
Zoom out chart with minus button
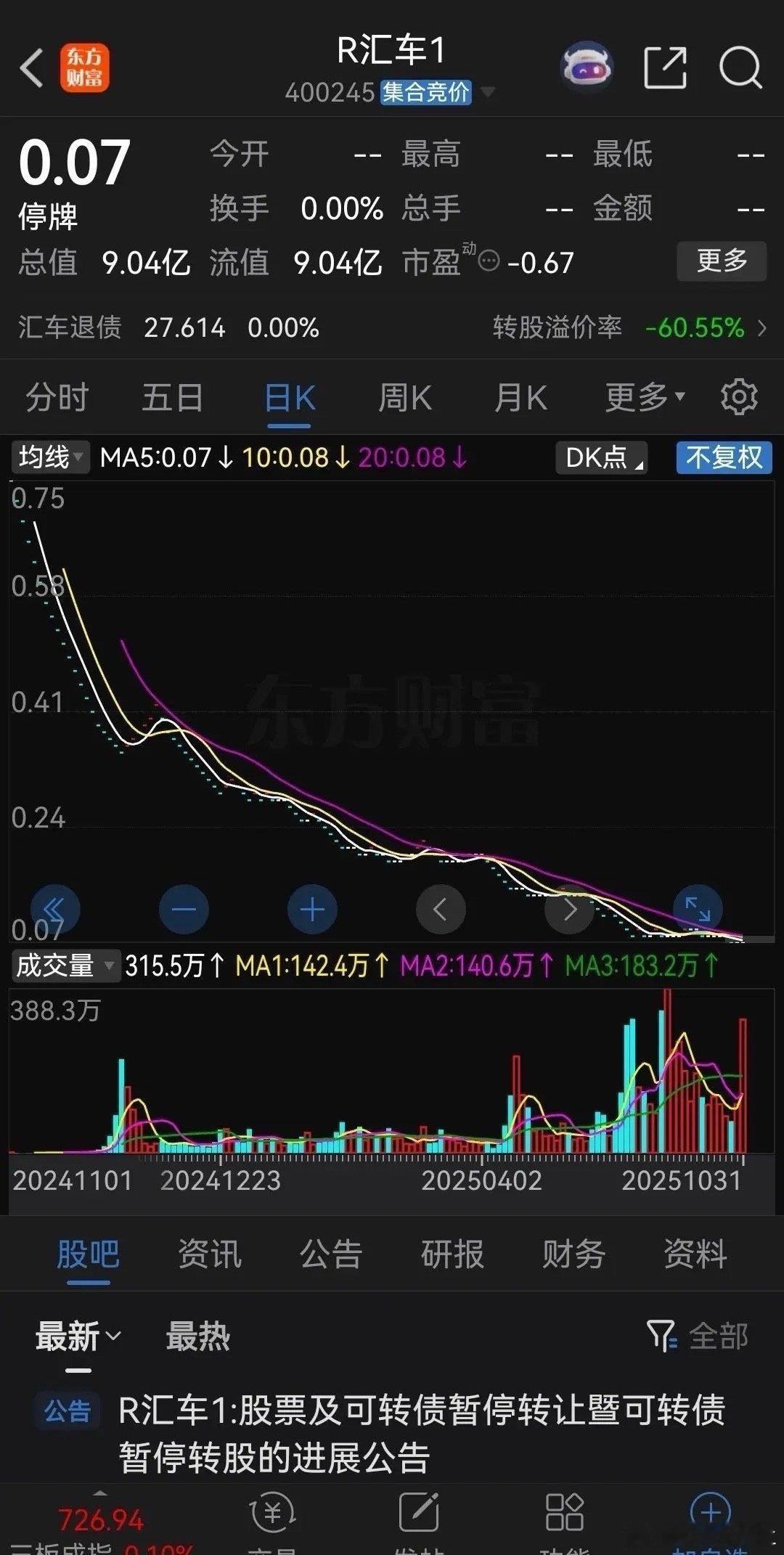[x=184, y=910]
